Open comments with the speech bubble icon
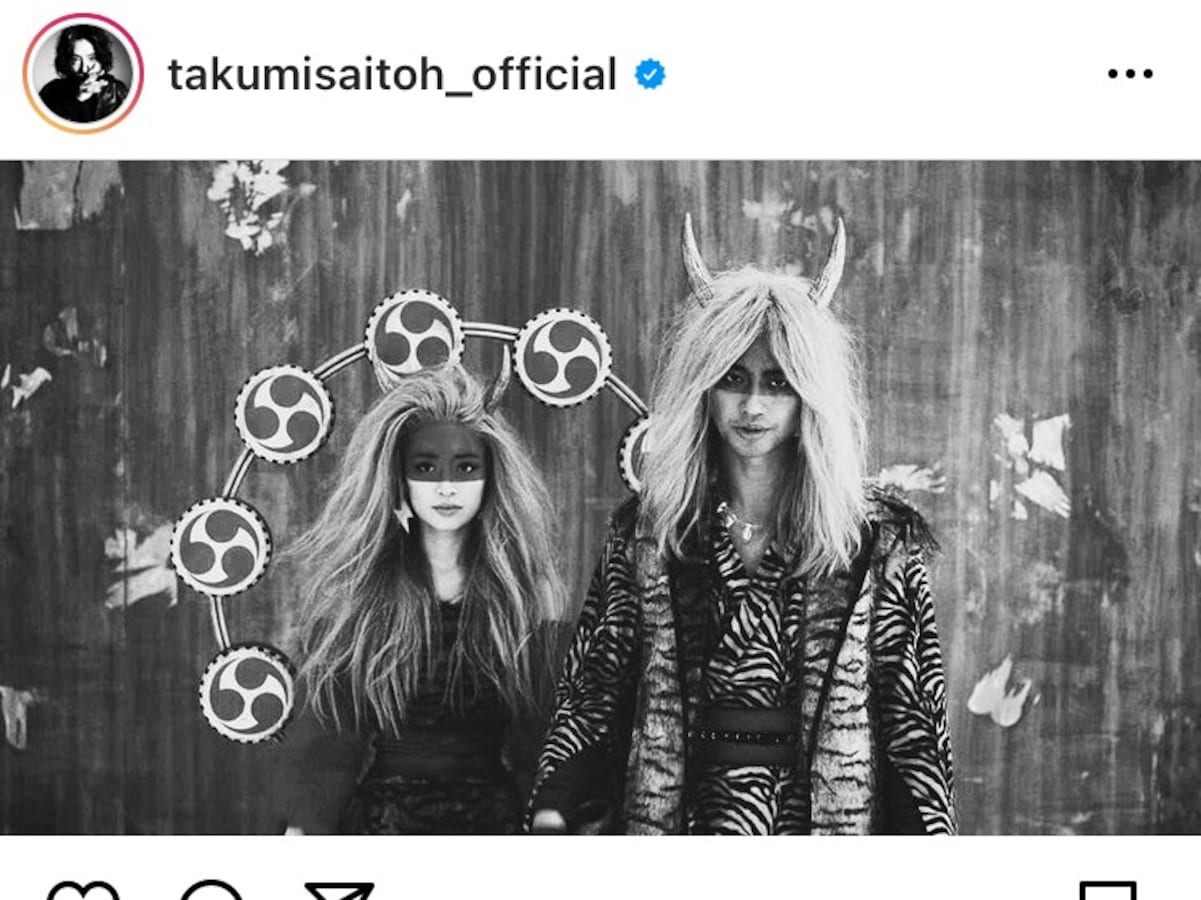Image resolution: width=1201 pixels, height=900 pixels. (x=211, y=891)
